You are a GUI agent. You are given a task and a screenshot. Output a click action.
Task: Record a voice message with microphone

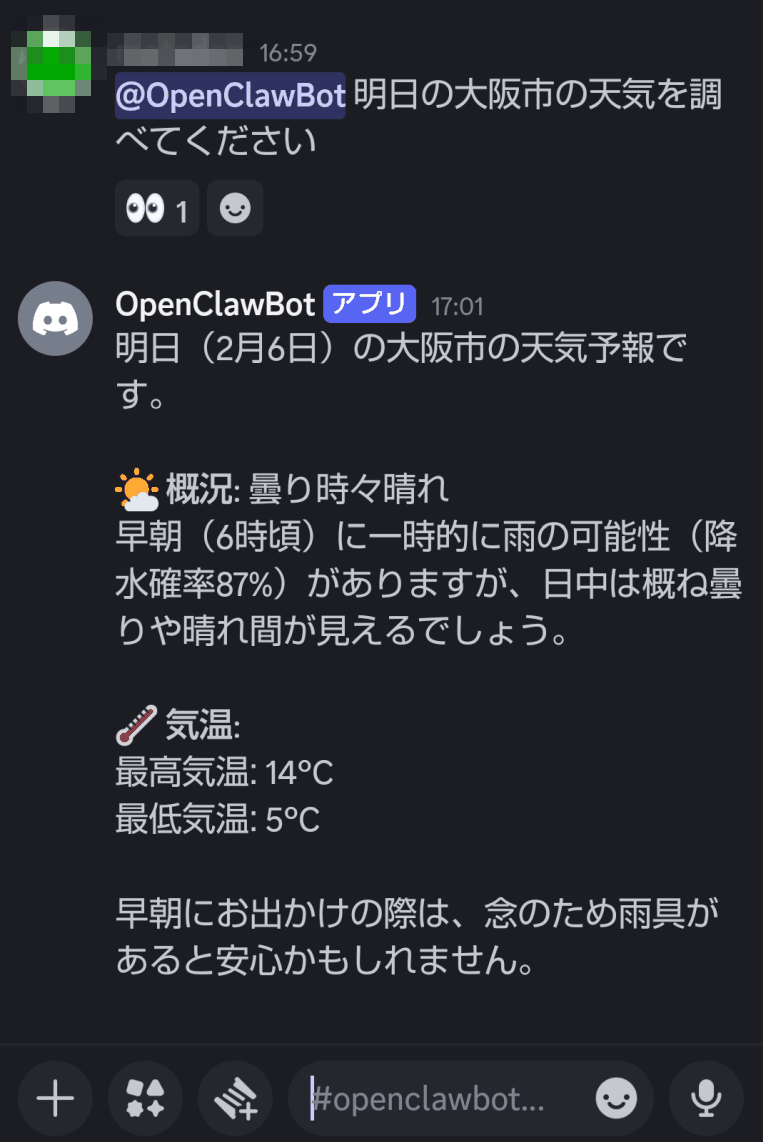[x=706, y=1099]
